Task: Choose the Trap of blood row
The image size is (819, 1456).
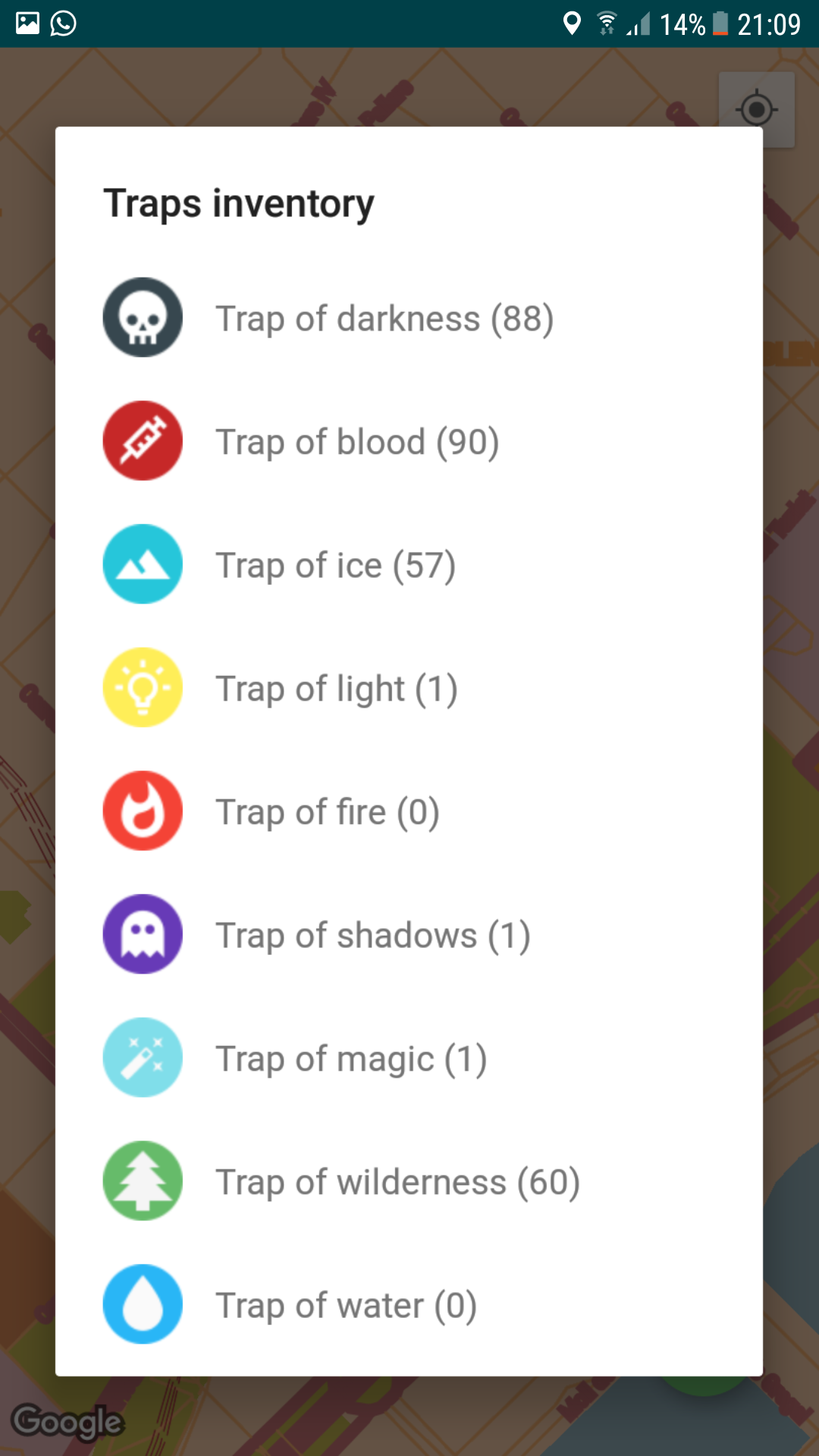Action: (x=409, y=441)
